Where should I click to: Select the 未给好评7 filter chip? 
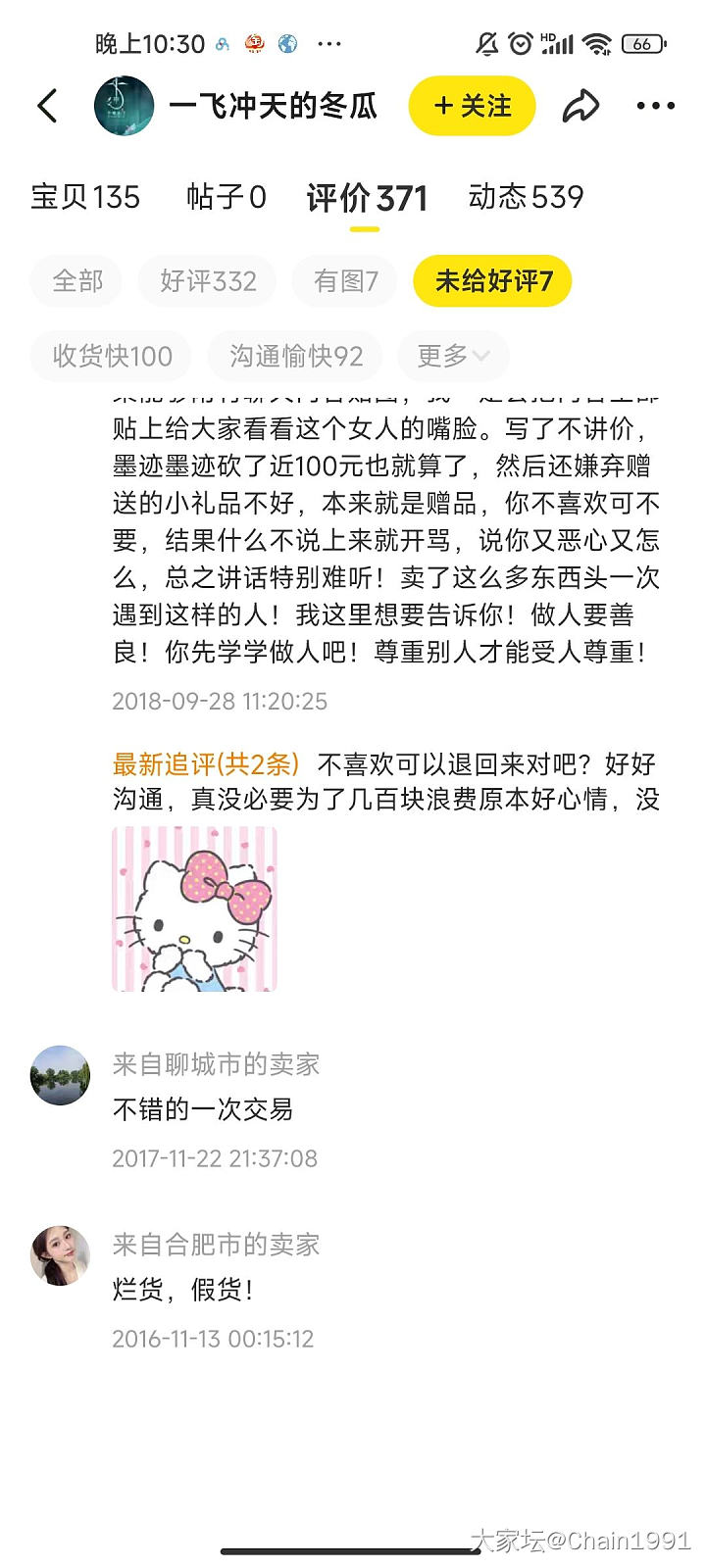pos(493,281)
